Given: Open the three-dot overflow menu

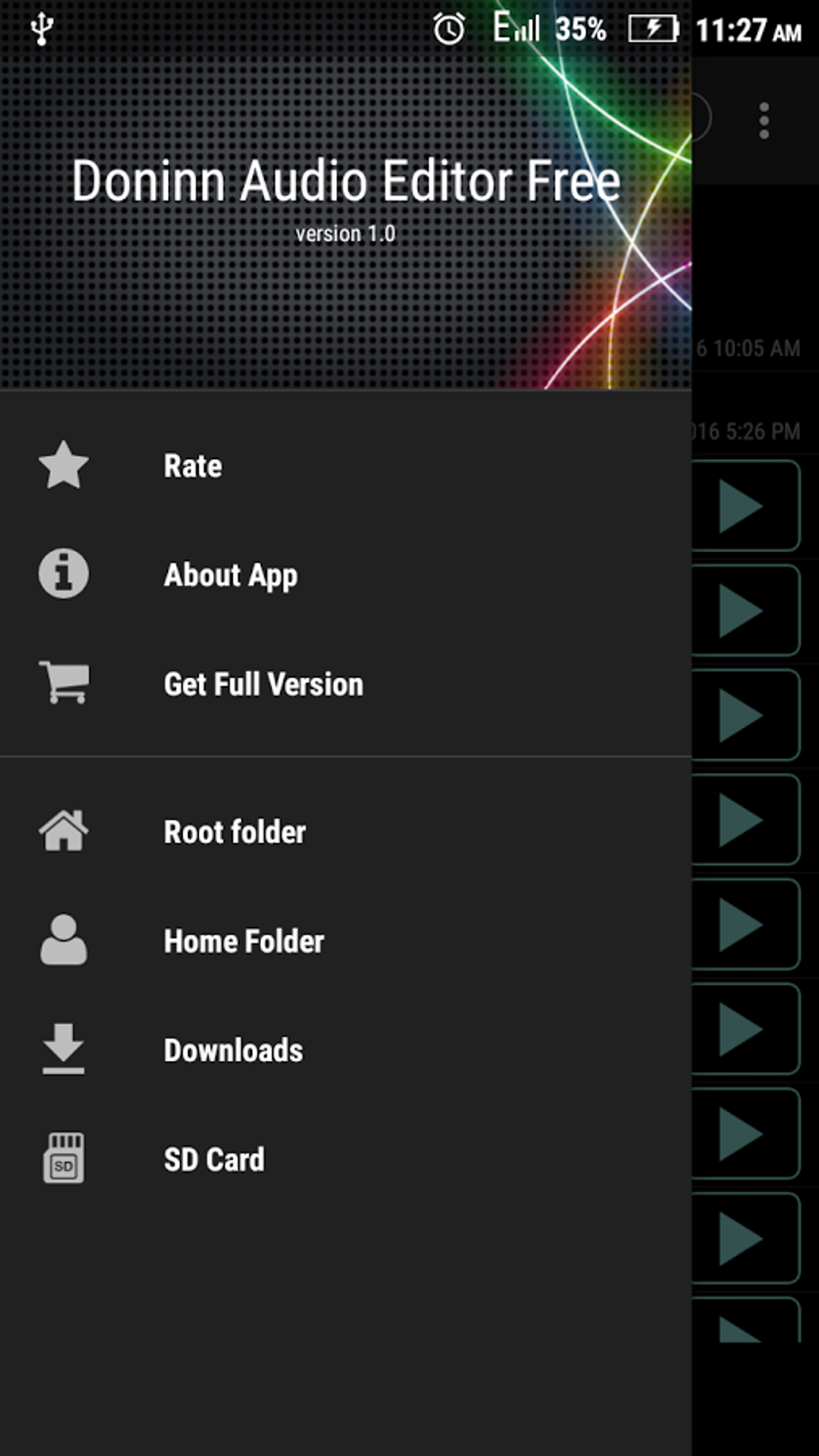Looking at the screenshot, I should pyautogui.click(x=764, y=120).
